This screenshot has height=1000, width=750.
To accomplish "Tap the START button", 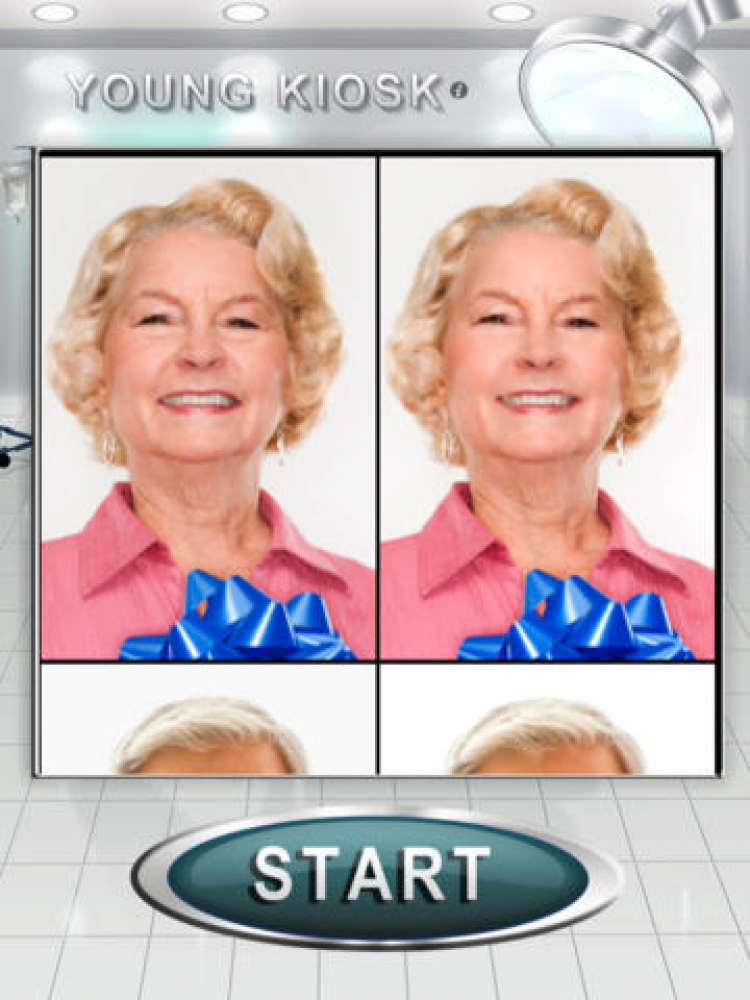I will tap(375, 875).
